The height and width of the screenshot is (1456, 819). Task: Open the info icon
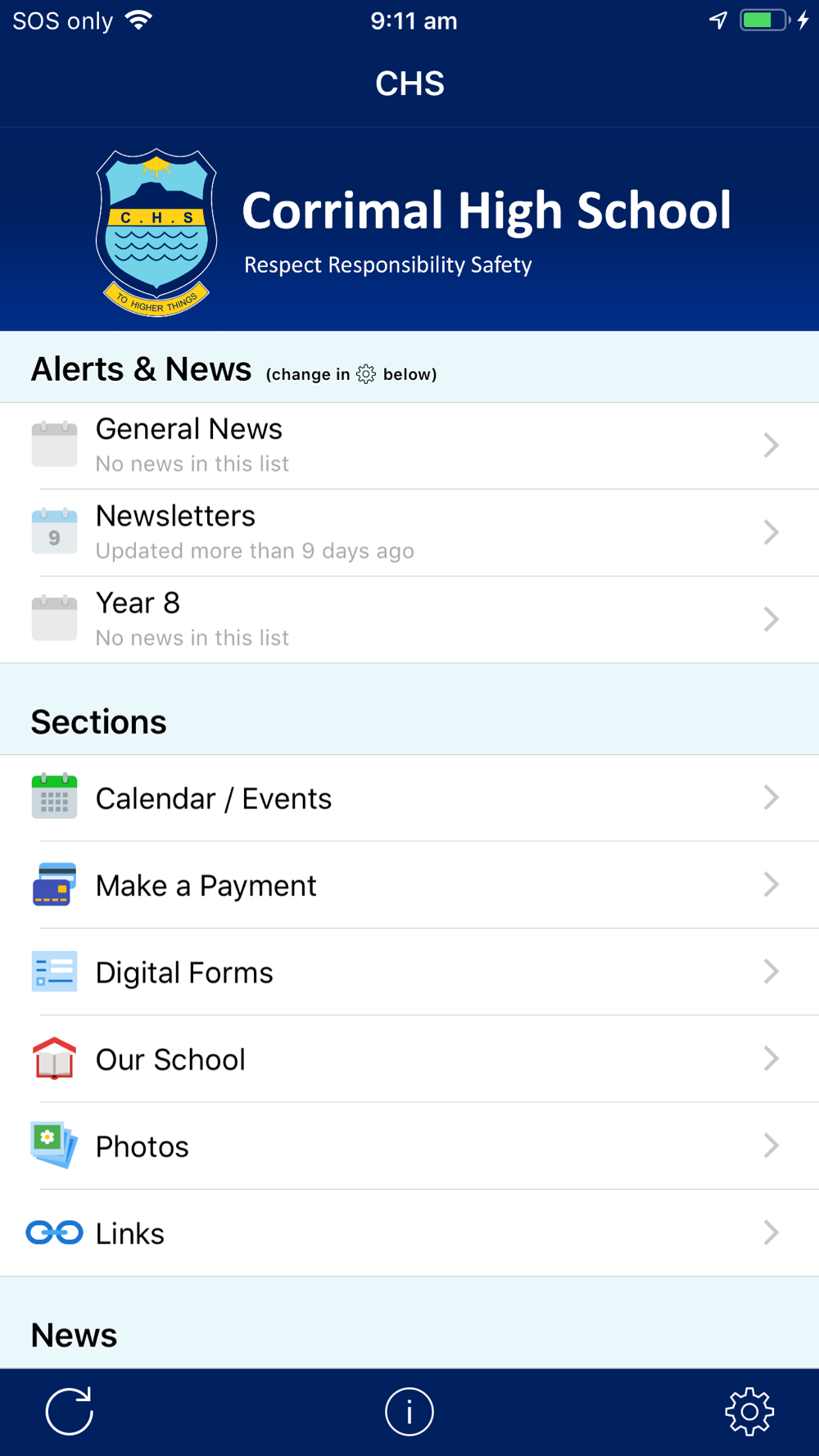coord(409,1411)
